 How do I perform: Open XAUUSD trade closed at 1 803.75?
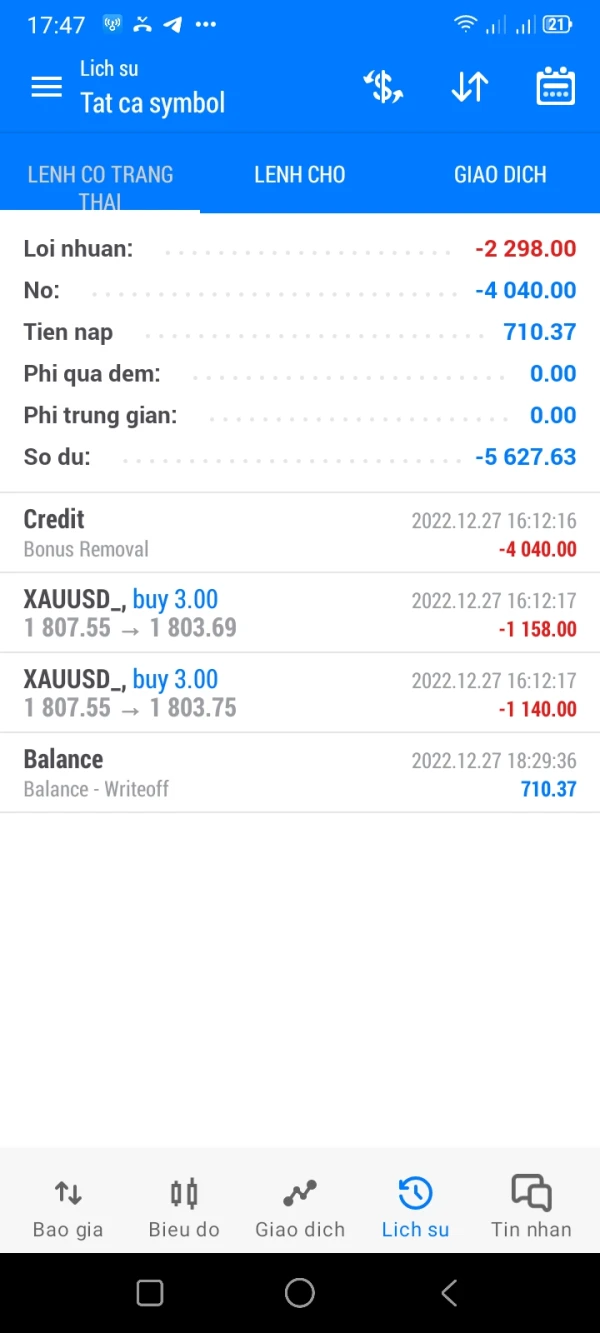300,693
